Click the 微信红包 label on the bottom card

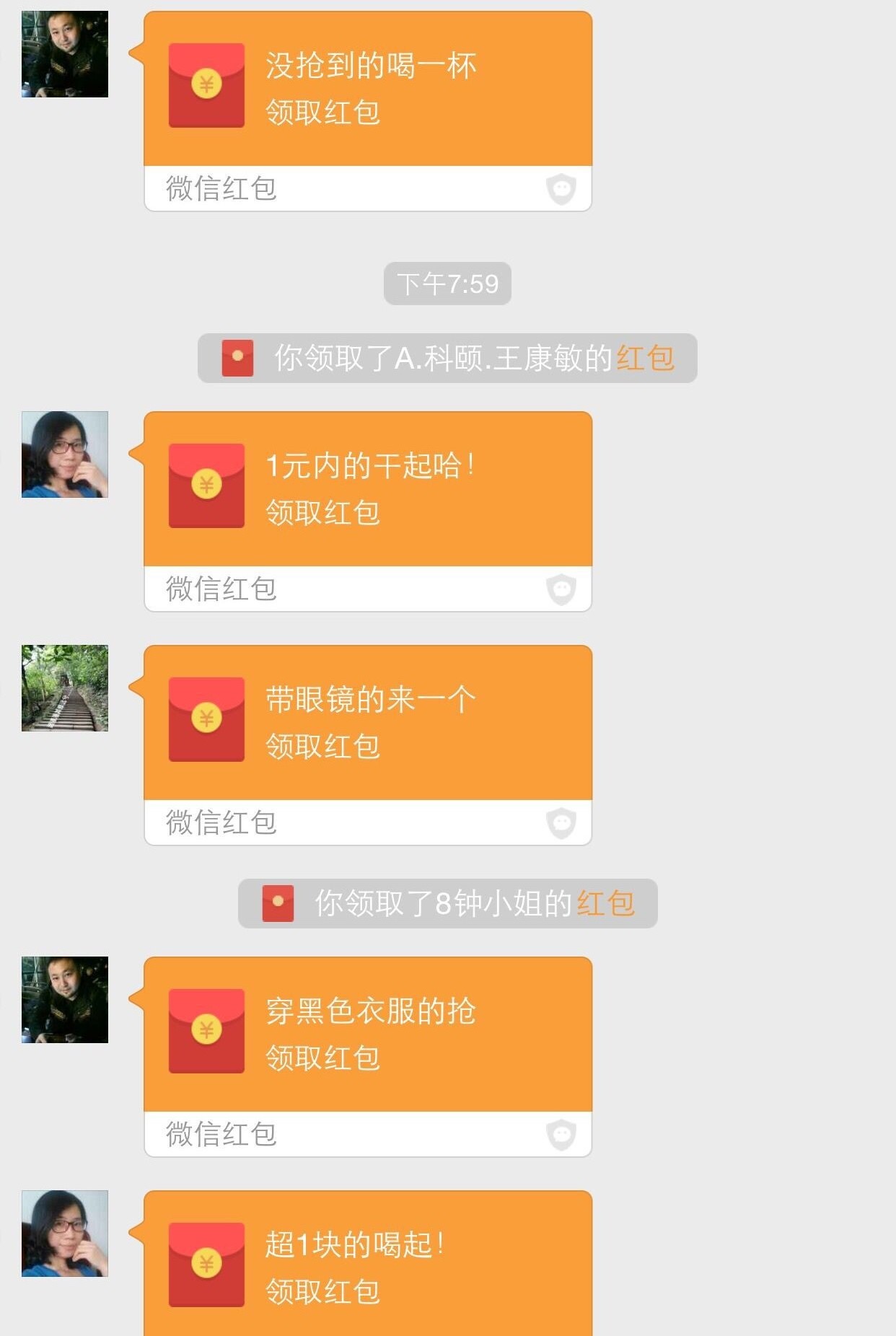tap(219, 1134)
